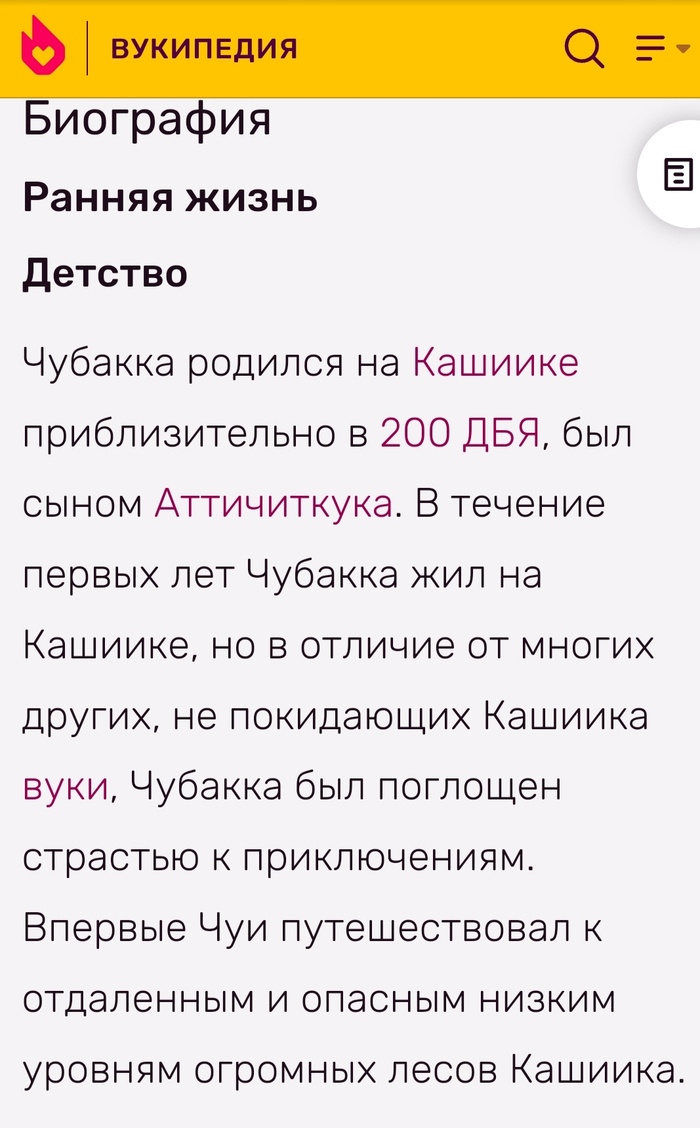Follow the Кашиике link
The height and width of the screenshot is (1128, 700).
pos(495,362)
